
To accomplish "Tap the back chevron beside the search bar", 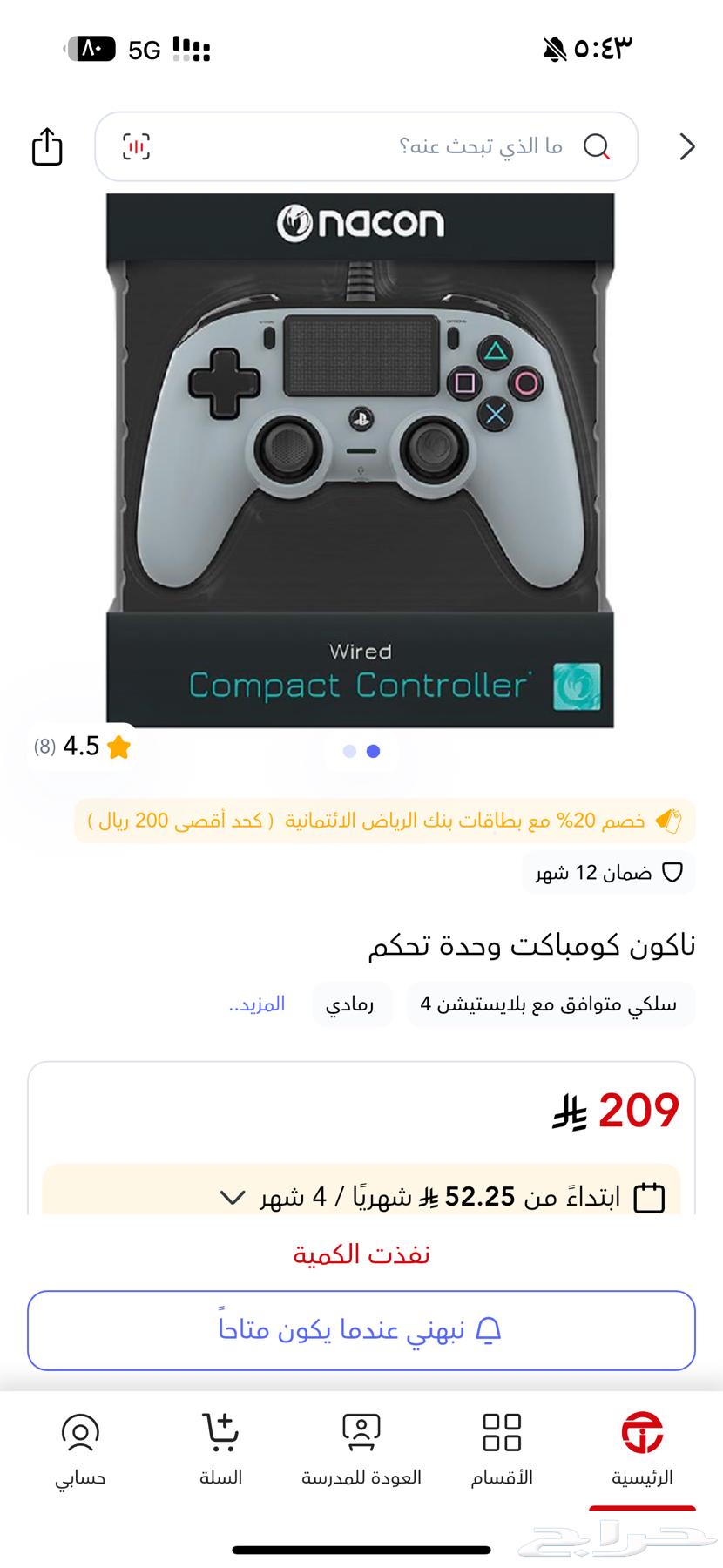I will pos(686,146).
